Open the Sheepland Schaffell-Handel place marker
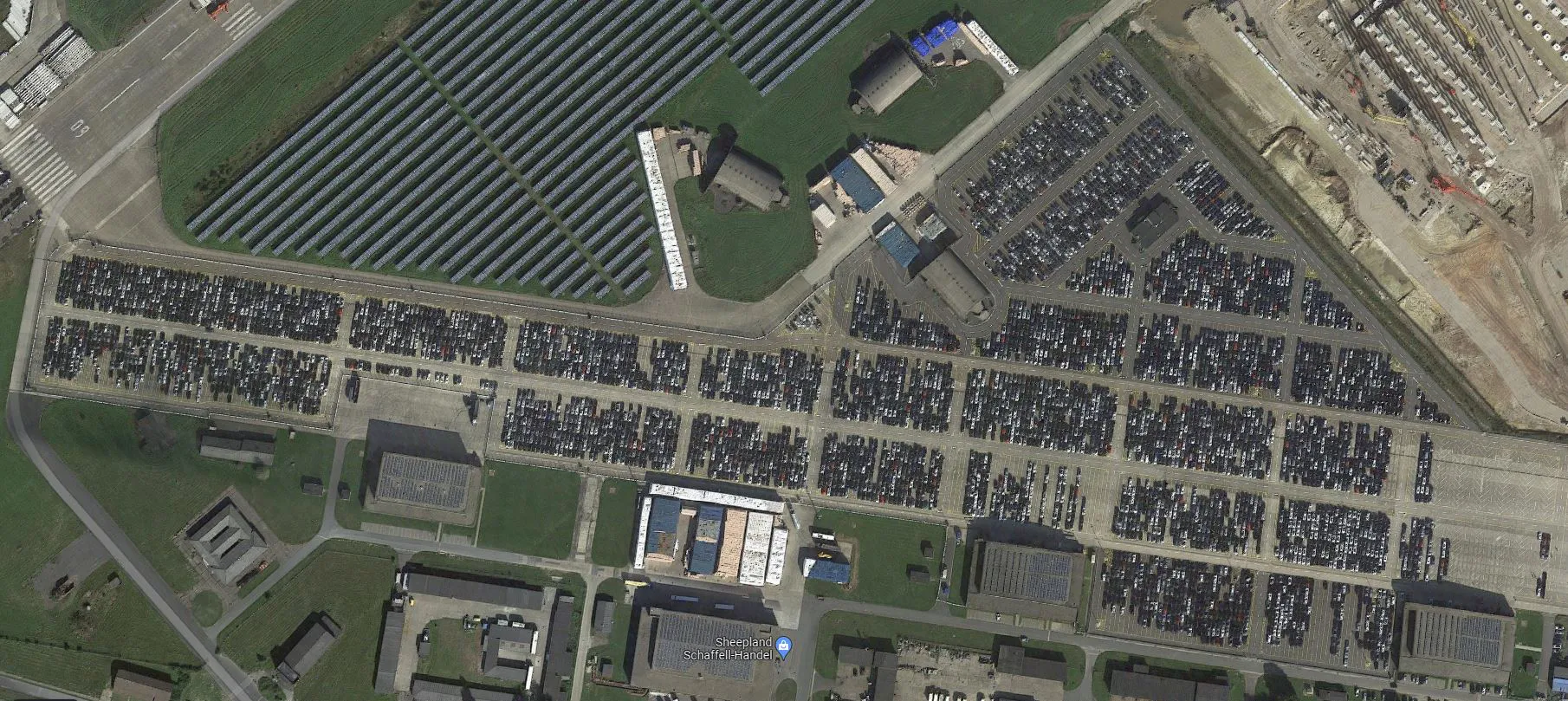Screen dimensions: 1568x701 [x=784, y=646]
